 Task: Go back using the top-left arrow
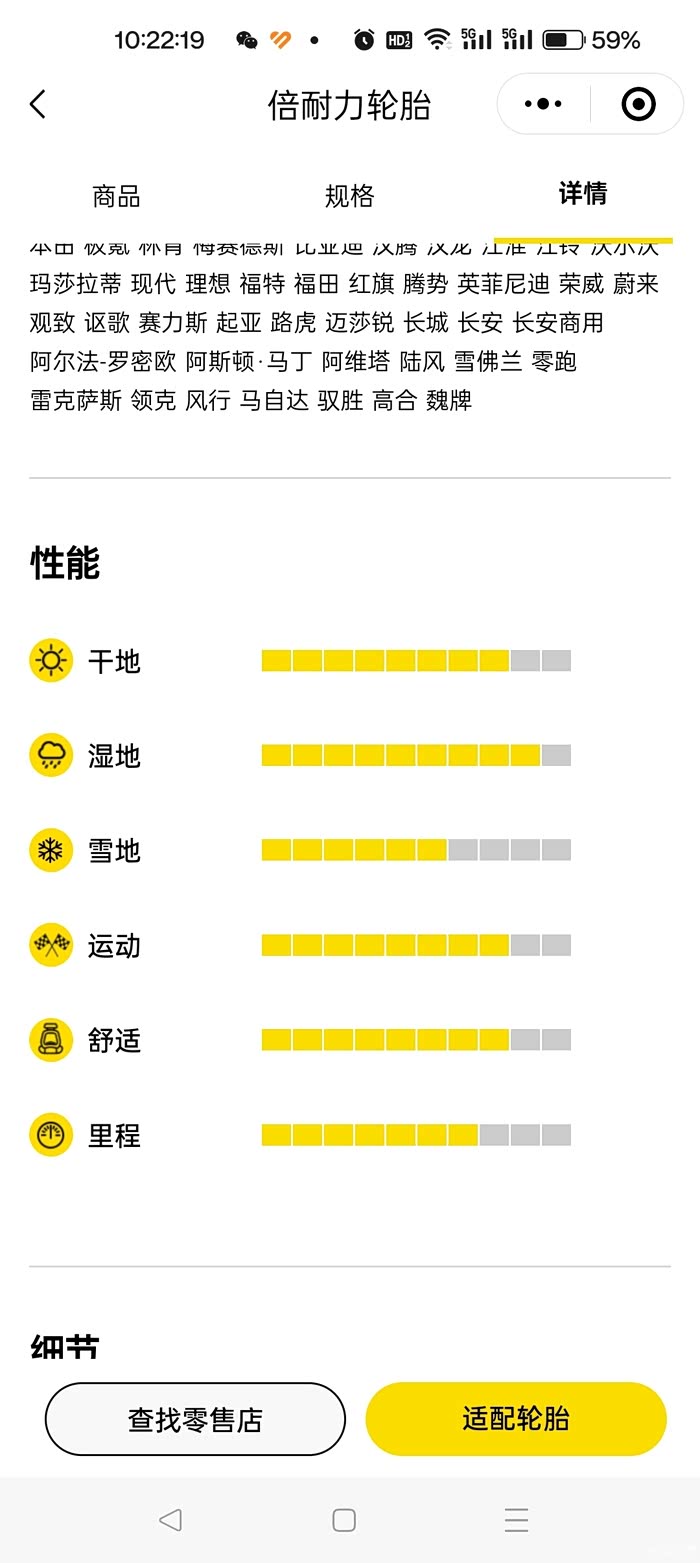coord(38,104)
